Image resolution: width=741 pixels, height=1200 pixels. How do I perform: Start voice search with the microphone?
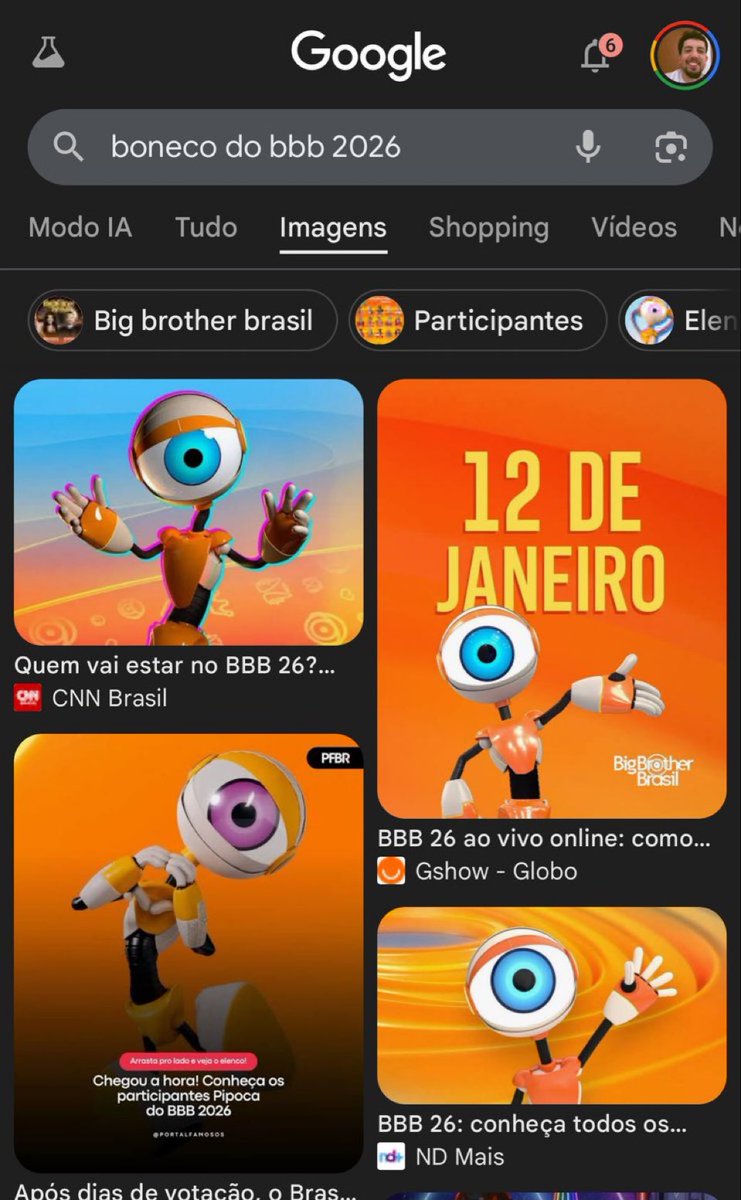coord(588,147)
